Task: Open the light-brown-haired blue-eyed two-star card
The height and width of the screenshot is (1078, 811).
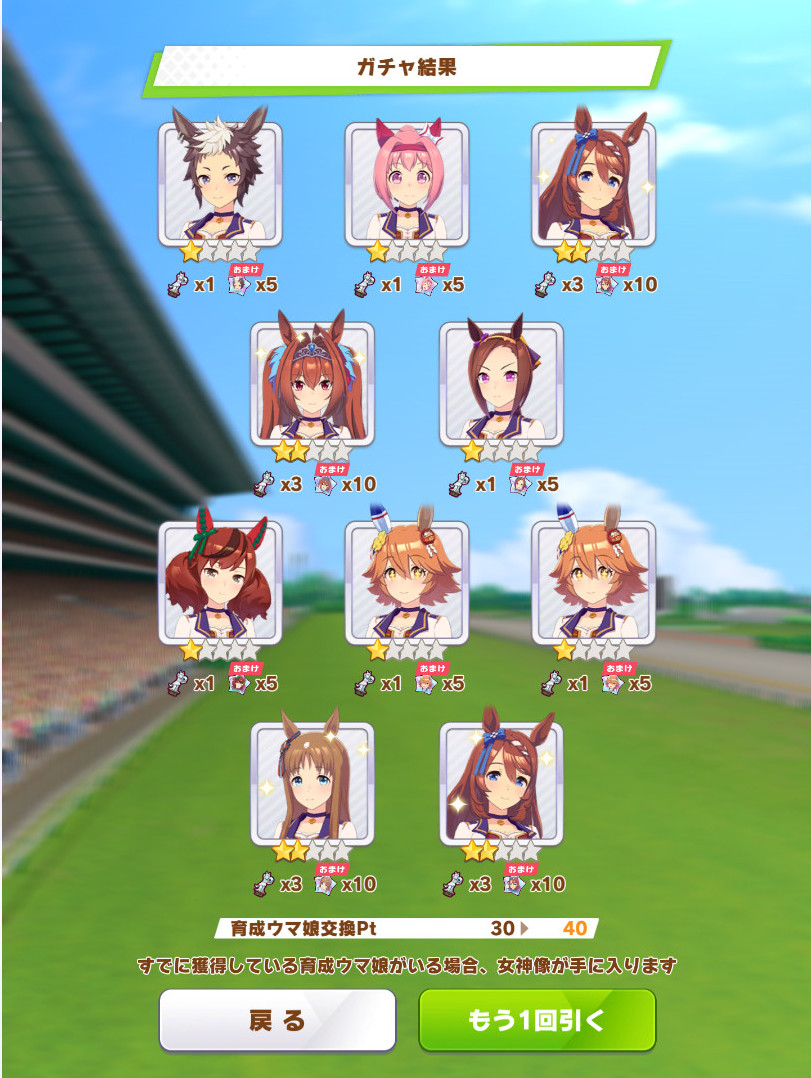Action: coord(312,785)
